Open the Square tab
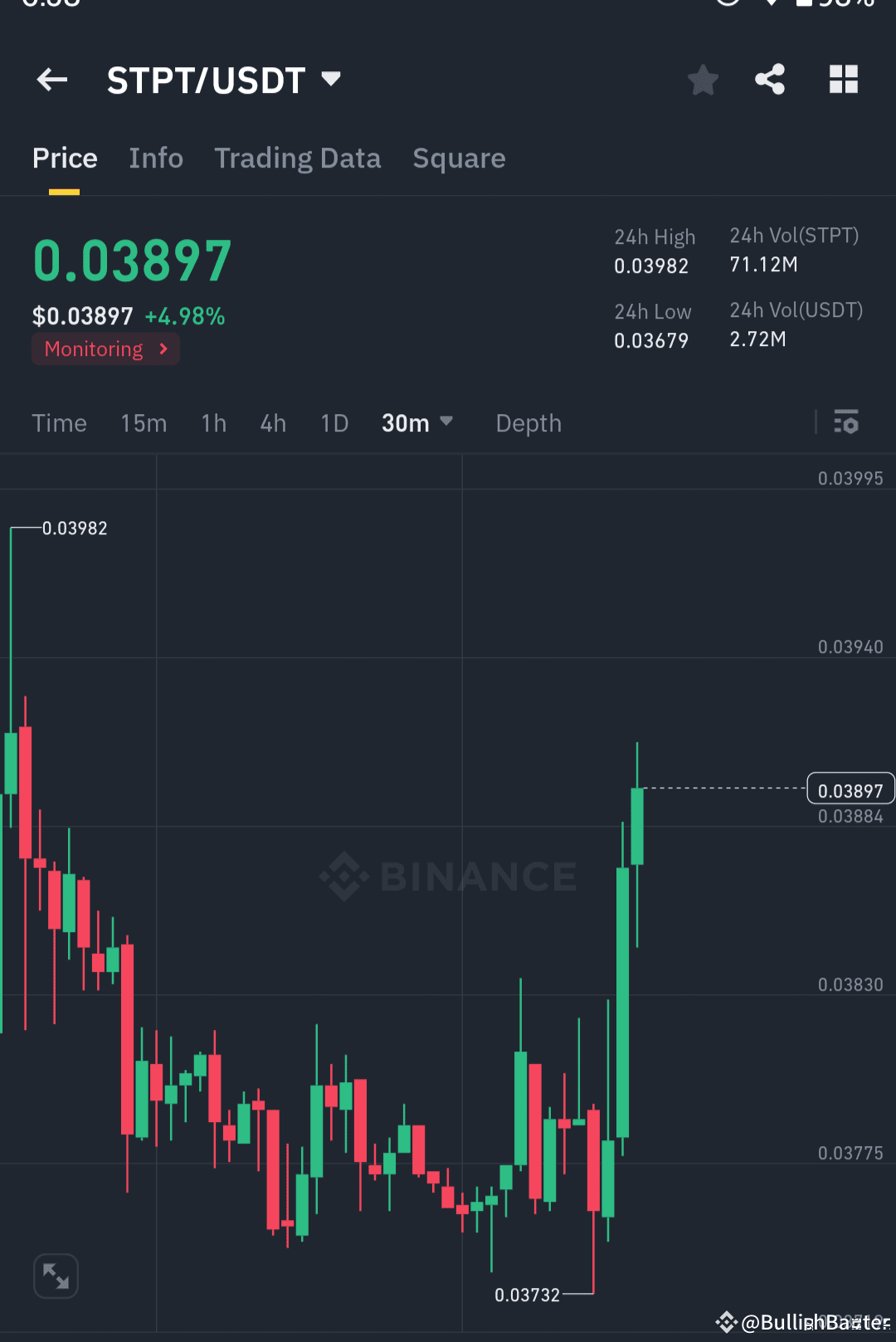The width and height of the screenshot is (896, 1342). point(459,158)
